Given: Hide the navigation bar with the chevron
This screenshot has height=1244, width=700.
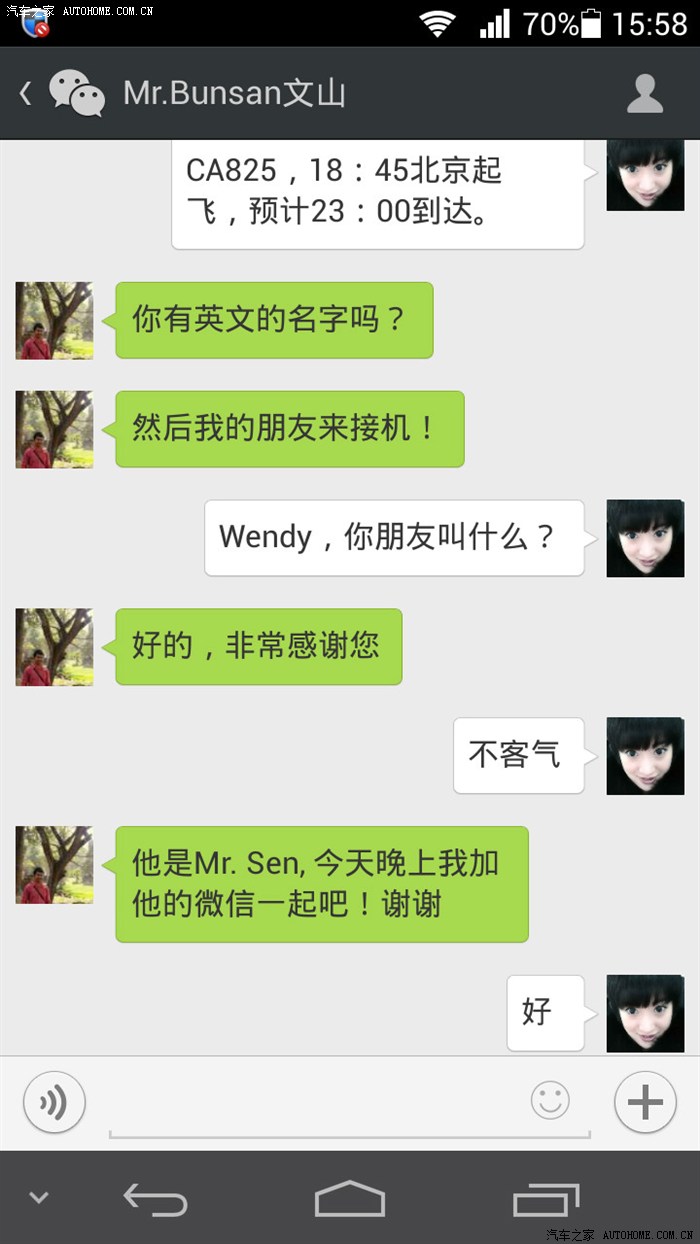Looking at the screenshot, I should click(39, 1197).
